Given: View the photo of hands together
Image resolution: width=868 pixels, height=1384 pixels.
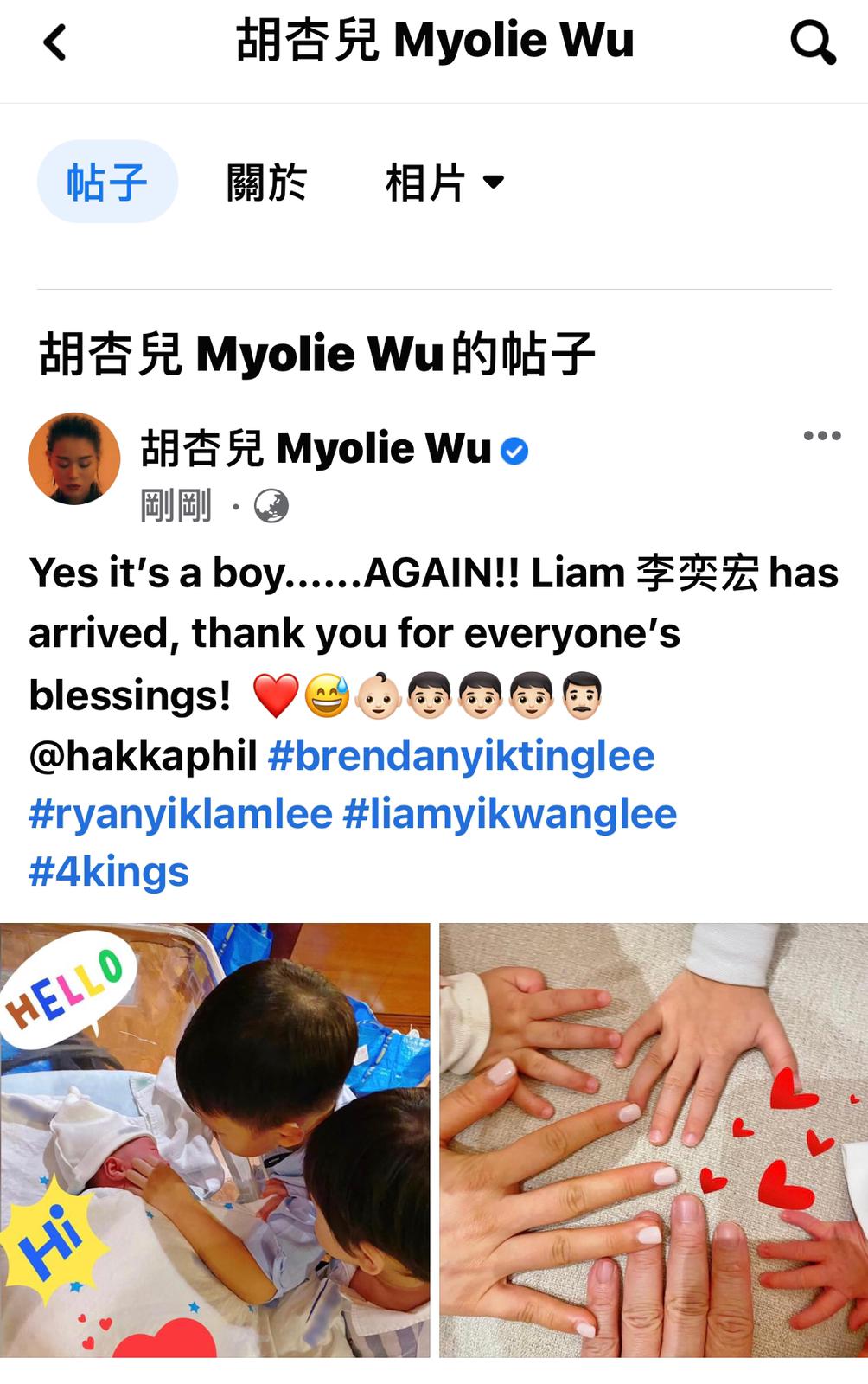Looking at the screenshot, I should (x=653, y=1139).
